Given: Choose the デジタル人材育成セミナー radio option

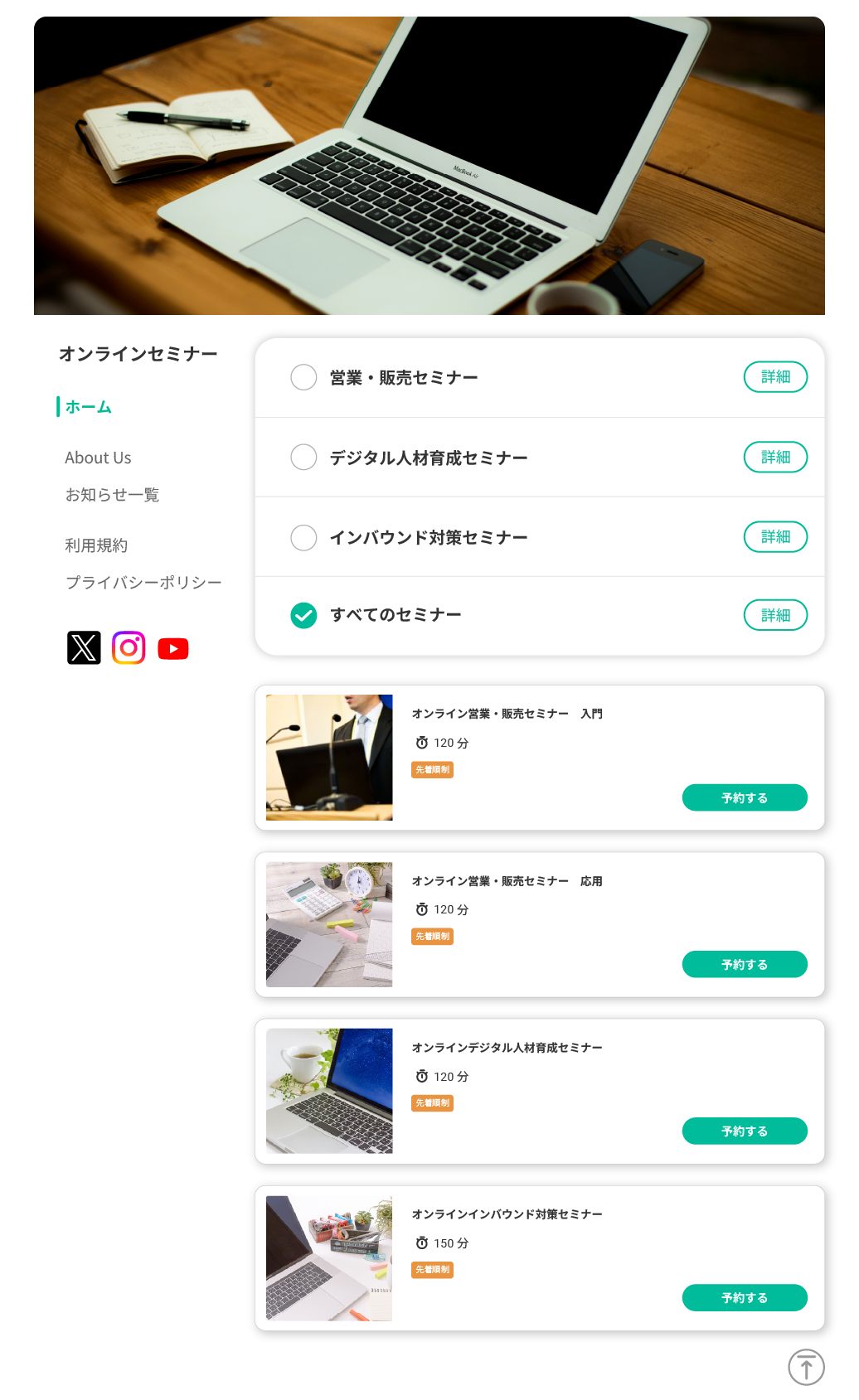Looking at the screenshot, I should 303,457.
